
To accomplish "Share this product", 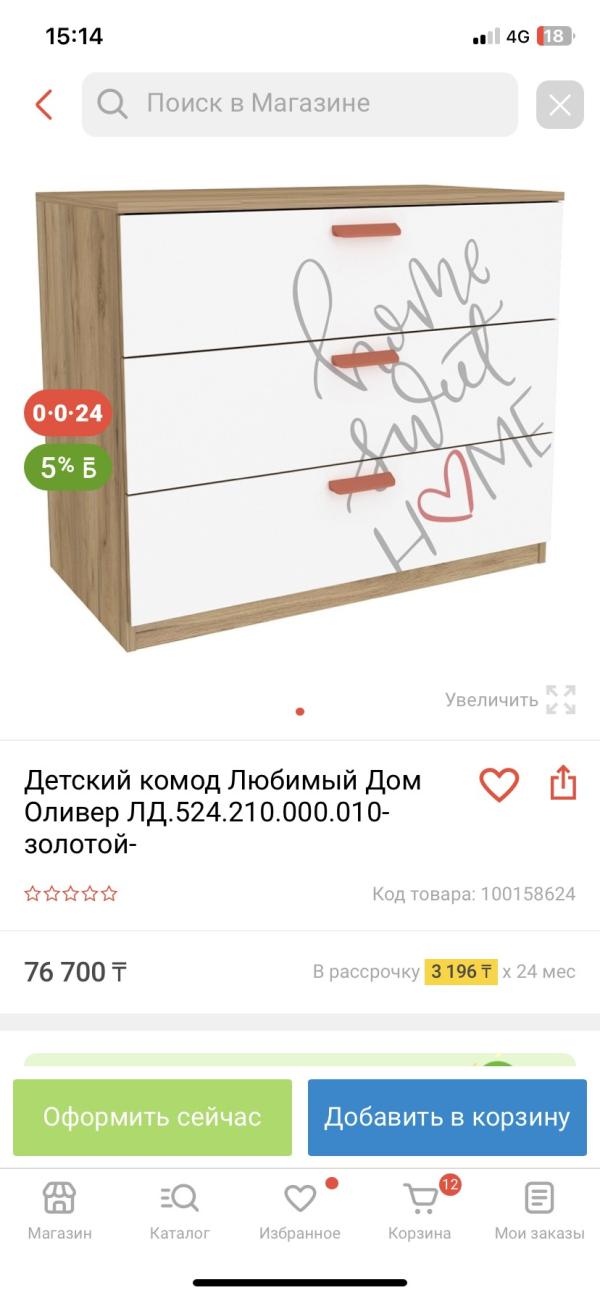I will coord(564,783).
